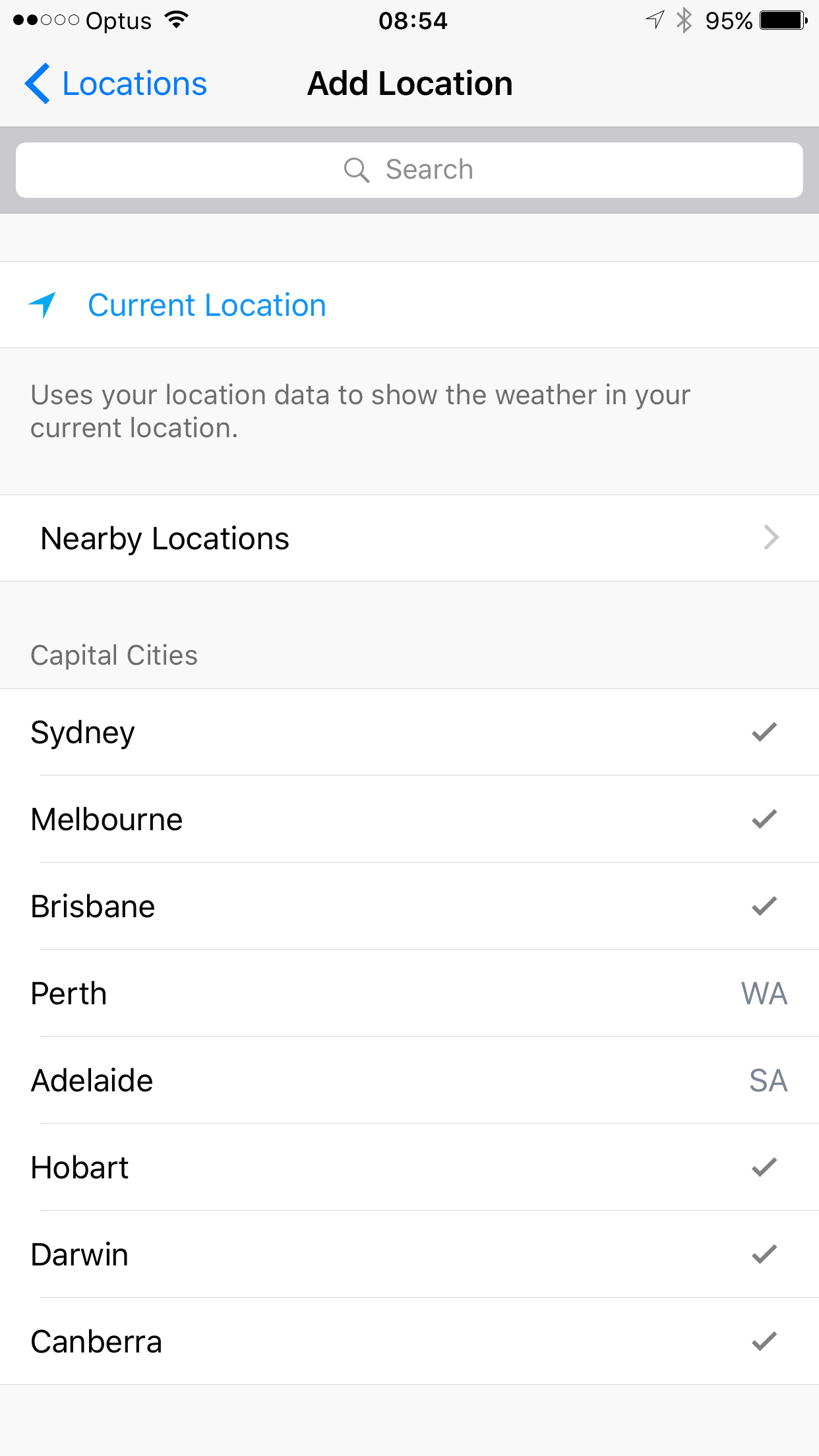The image size is (819, 1456).
Task: Tap the Brisbane row
Action: click(x=409, y=907)
